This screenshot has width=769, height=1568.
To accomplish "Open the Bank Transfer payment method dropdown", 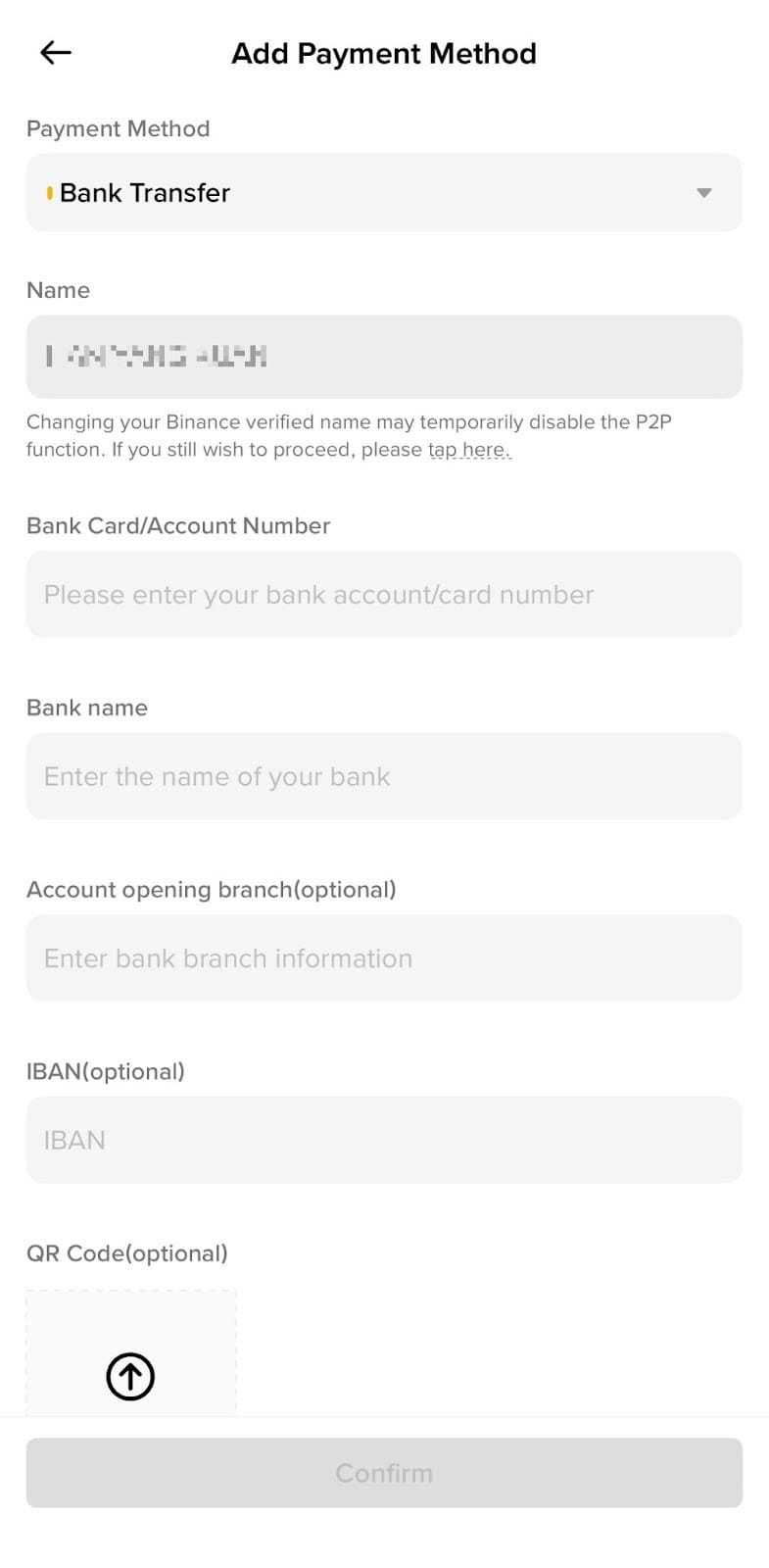I will click(x=384, y=193).
